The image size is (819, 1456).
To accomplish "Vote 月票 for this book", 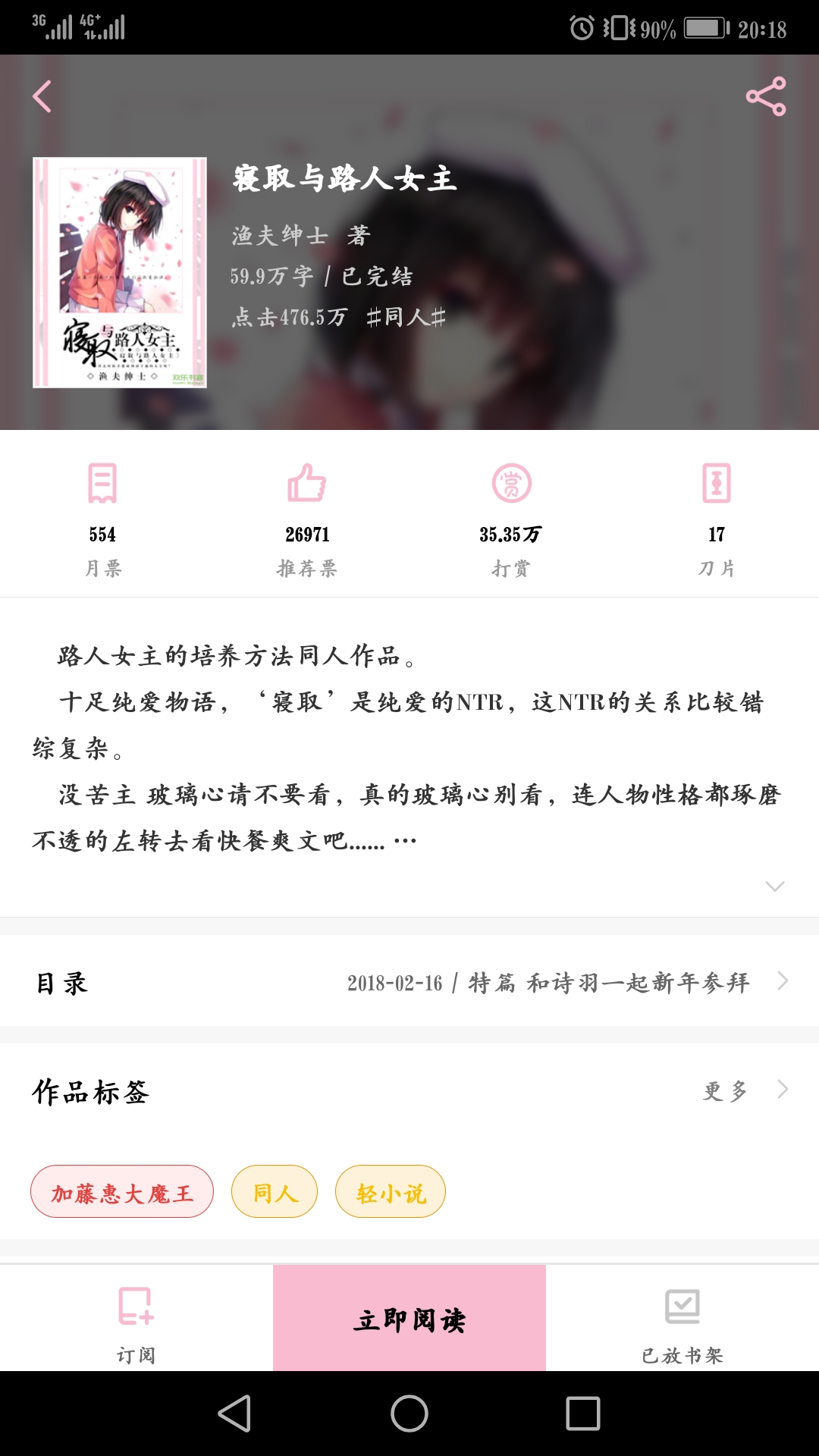I will coord(102,520).
